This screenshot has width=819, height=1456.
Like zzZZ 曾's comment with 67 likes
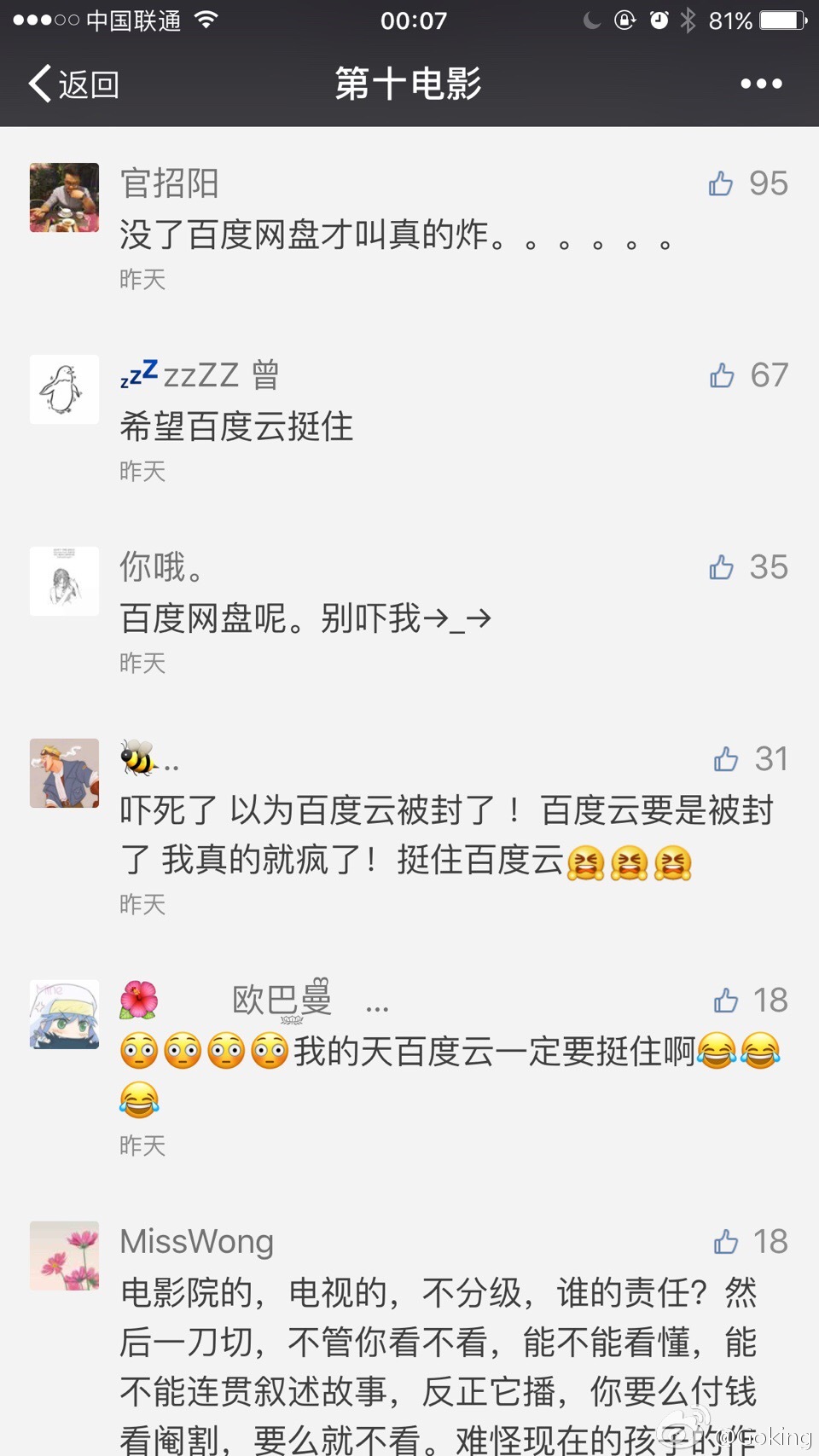coord(722,375)
